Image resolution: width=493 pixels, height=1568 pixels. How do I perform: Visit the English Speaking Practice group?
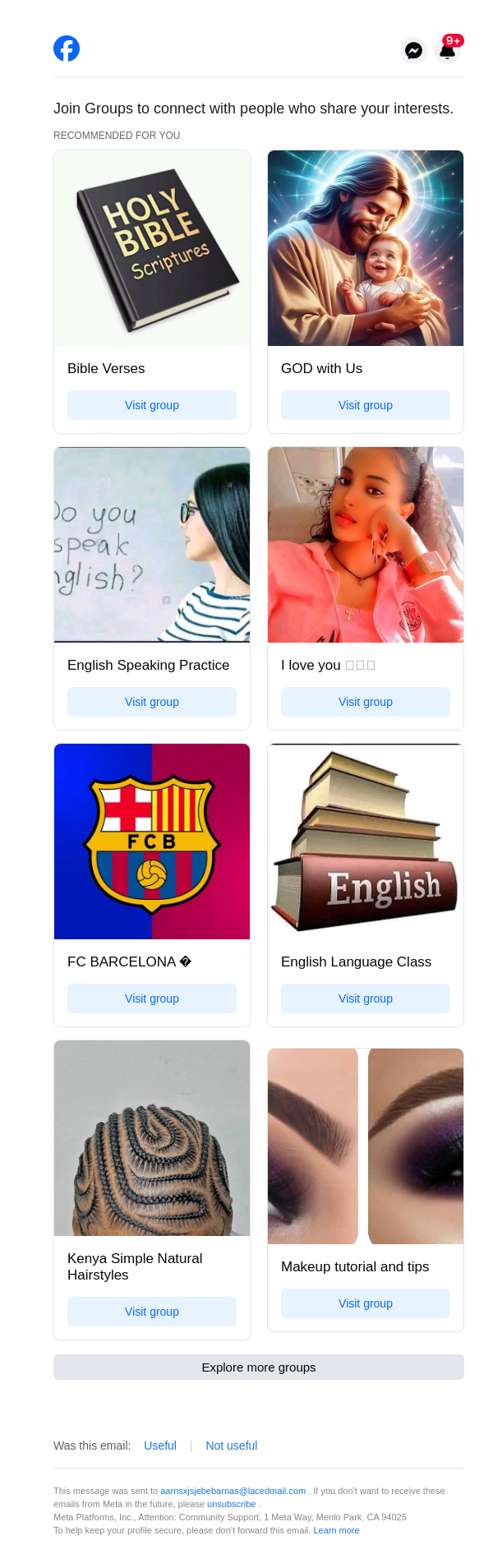tap(152, 702)
